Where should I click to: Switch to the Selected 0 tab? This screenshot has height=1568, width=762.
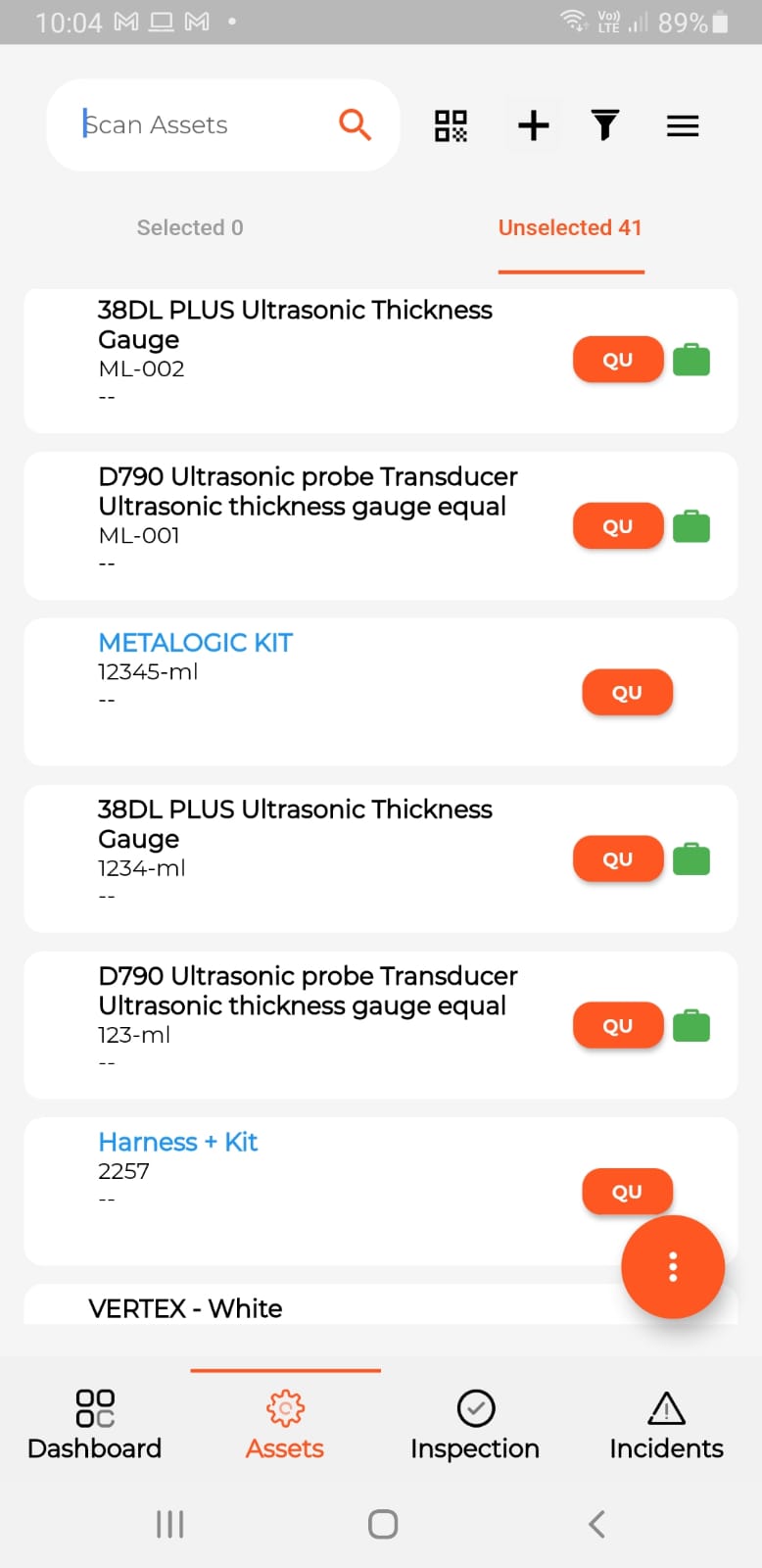click(189, 227)
